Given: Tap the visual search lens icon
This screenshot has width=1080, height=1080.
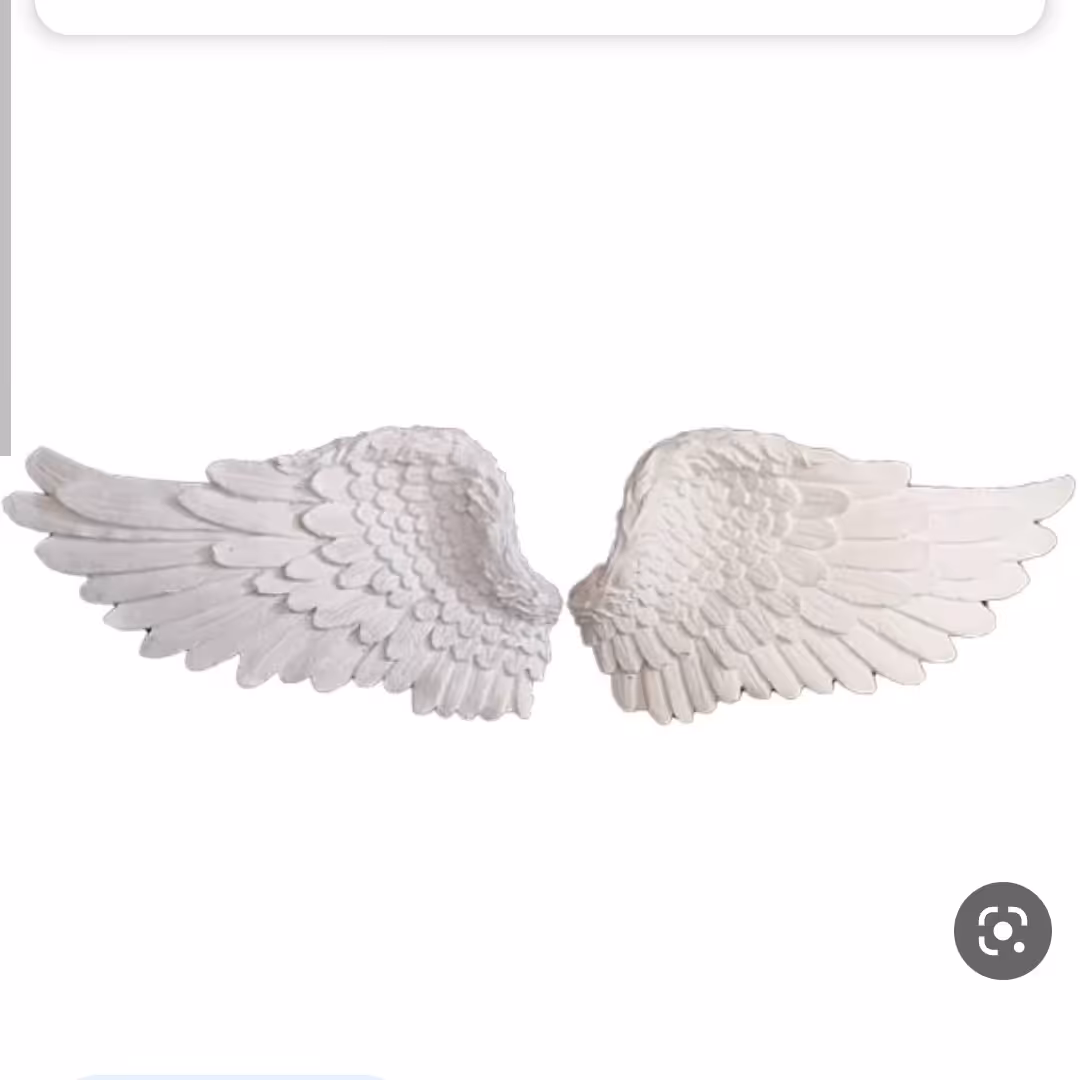Looking at the screenshot, I should pos(1002,930).
